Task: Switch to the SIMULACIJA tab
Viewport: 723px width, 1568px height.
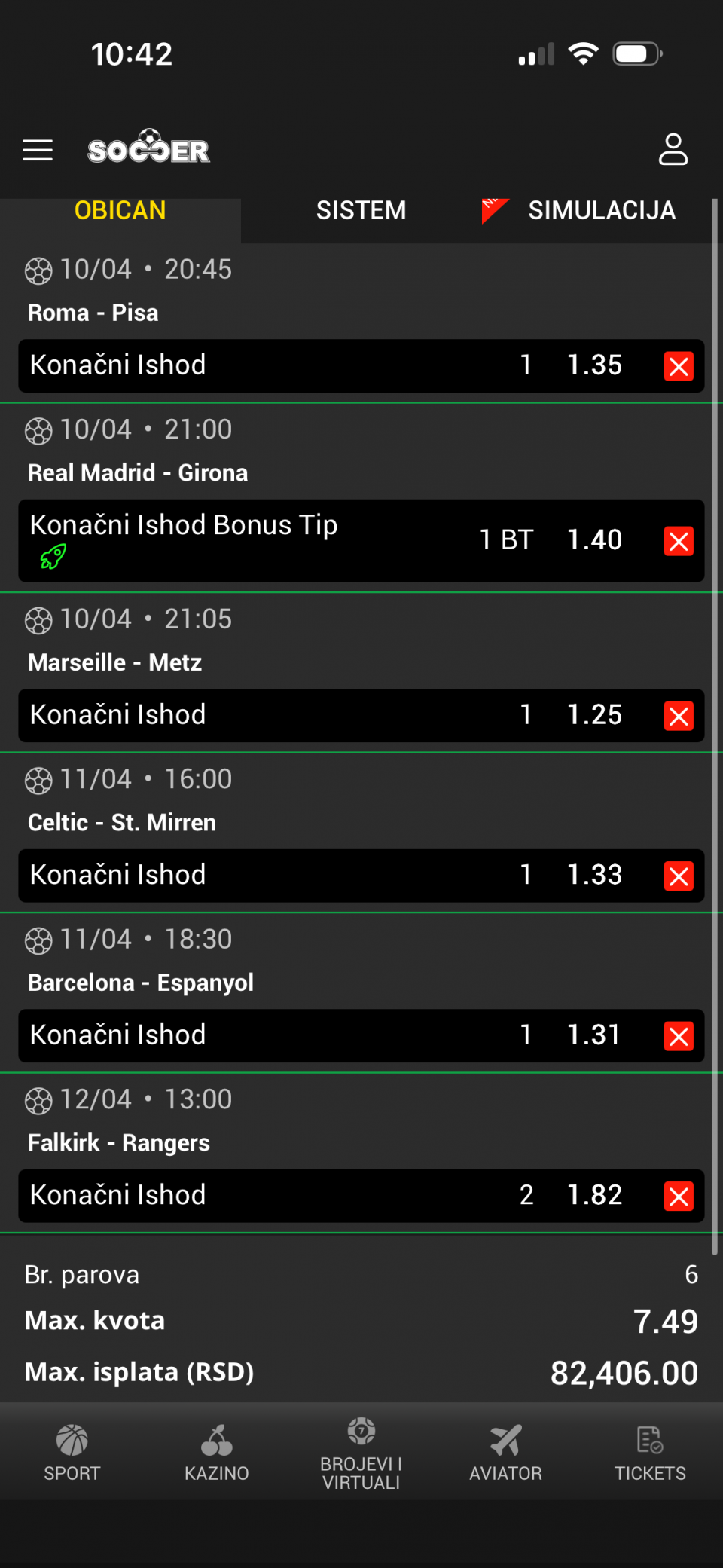Action: 600,210
